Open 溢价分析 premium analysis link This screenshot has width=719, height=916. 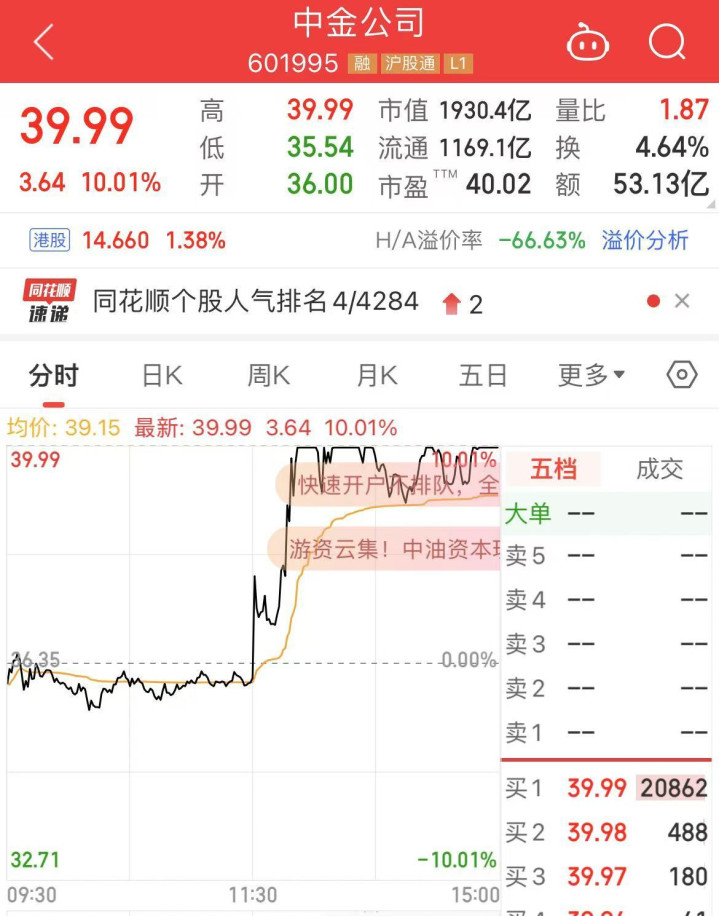pyautogui.click(x=645, y=240)
